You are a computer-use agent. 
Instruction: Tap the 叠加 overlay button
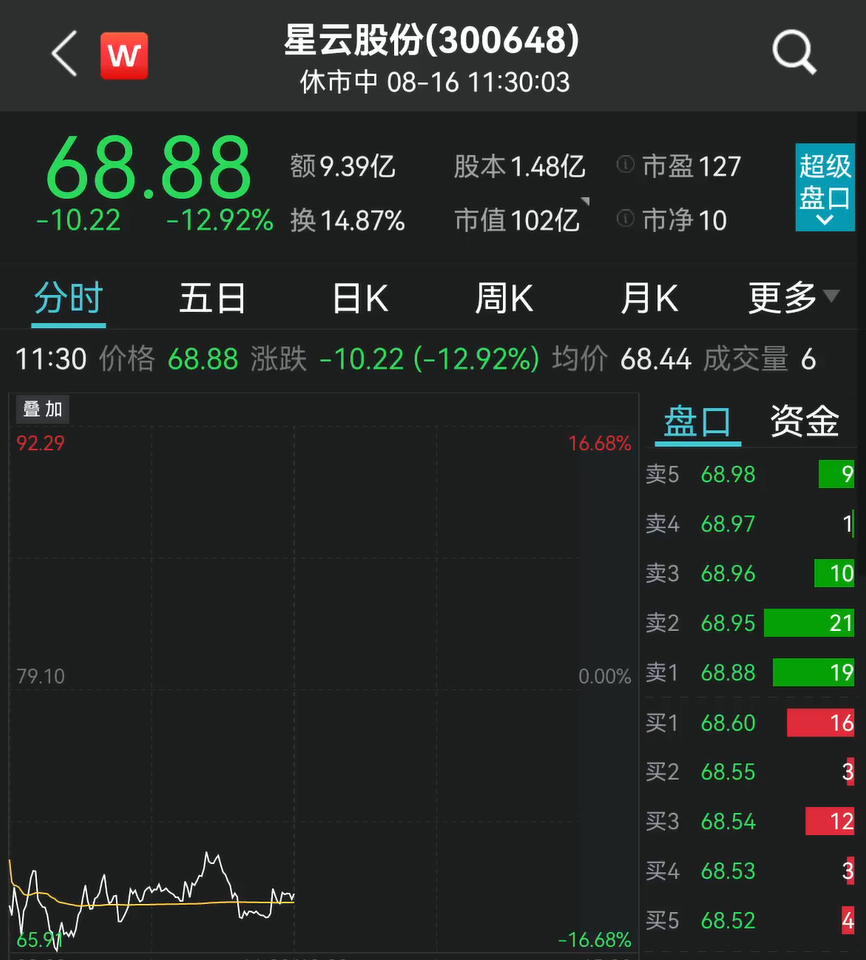pos(42,408)
